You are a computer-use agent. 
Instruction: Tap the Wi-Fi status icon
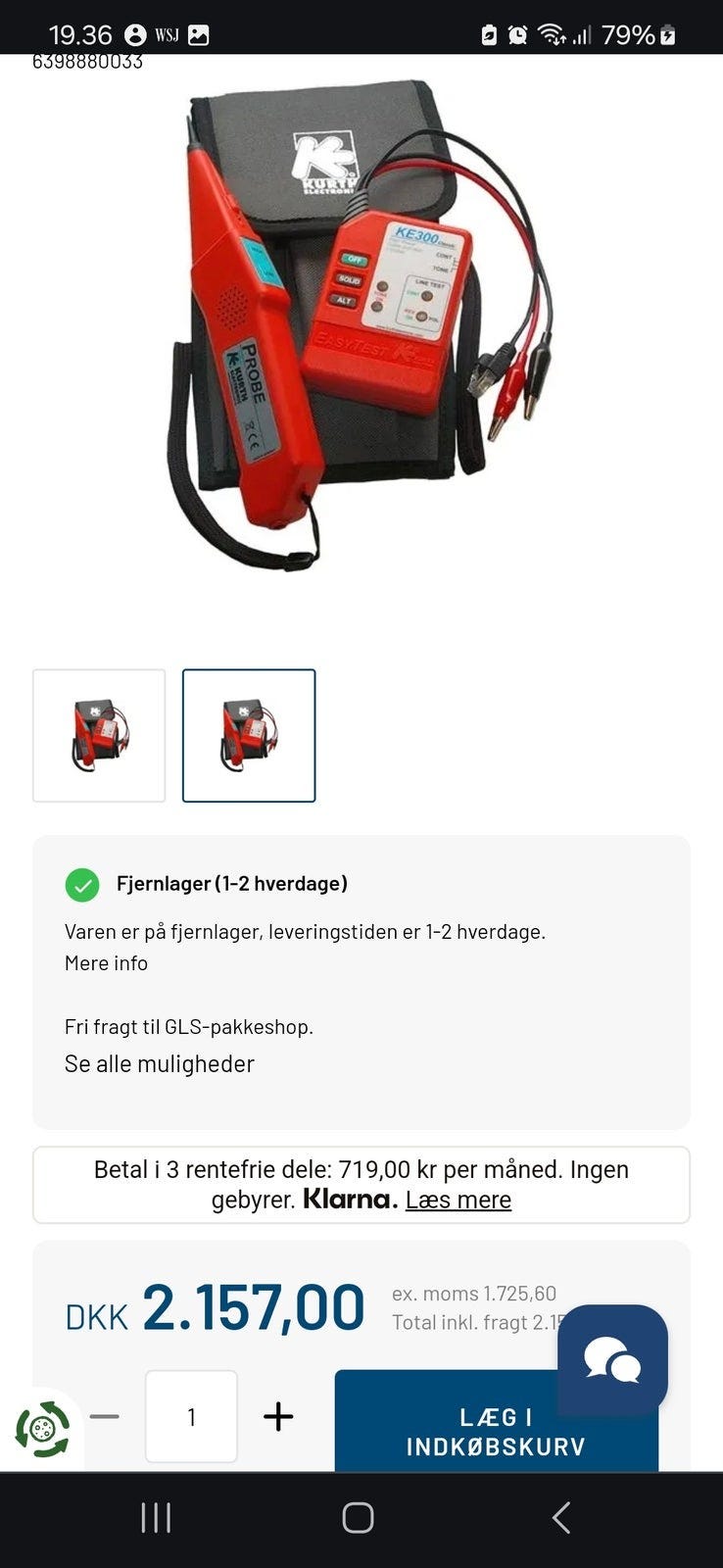tap(552, 34)
